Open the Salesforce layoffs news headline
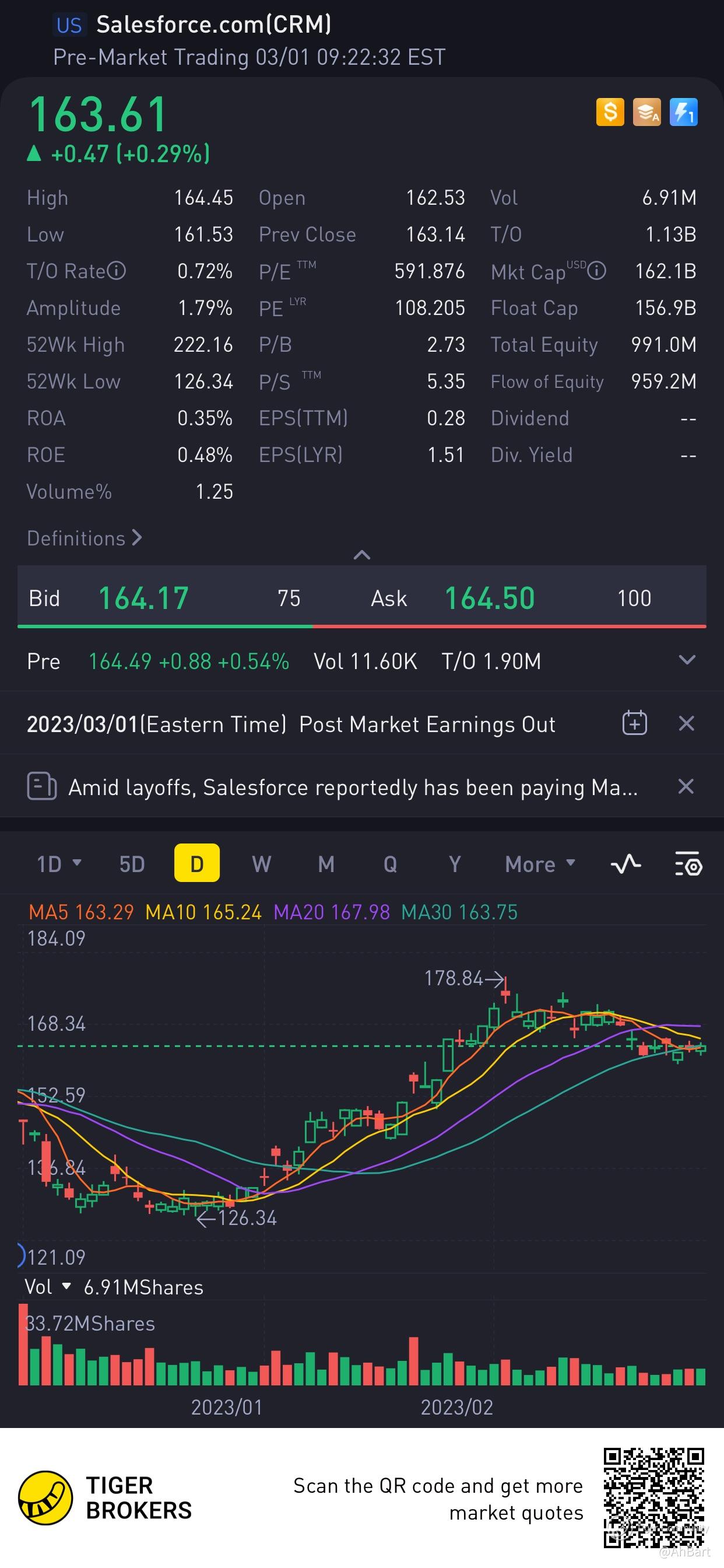The height and width of the screenshot is (1568, 724). (353, 787)
